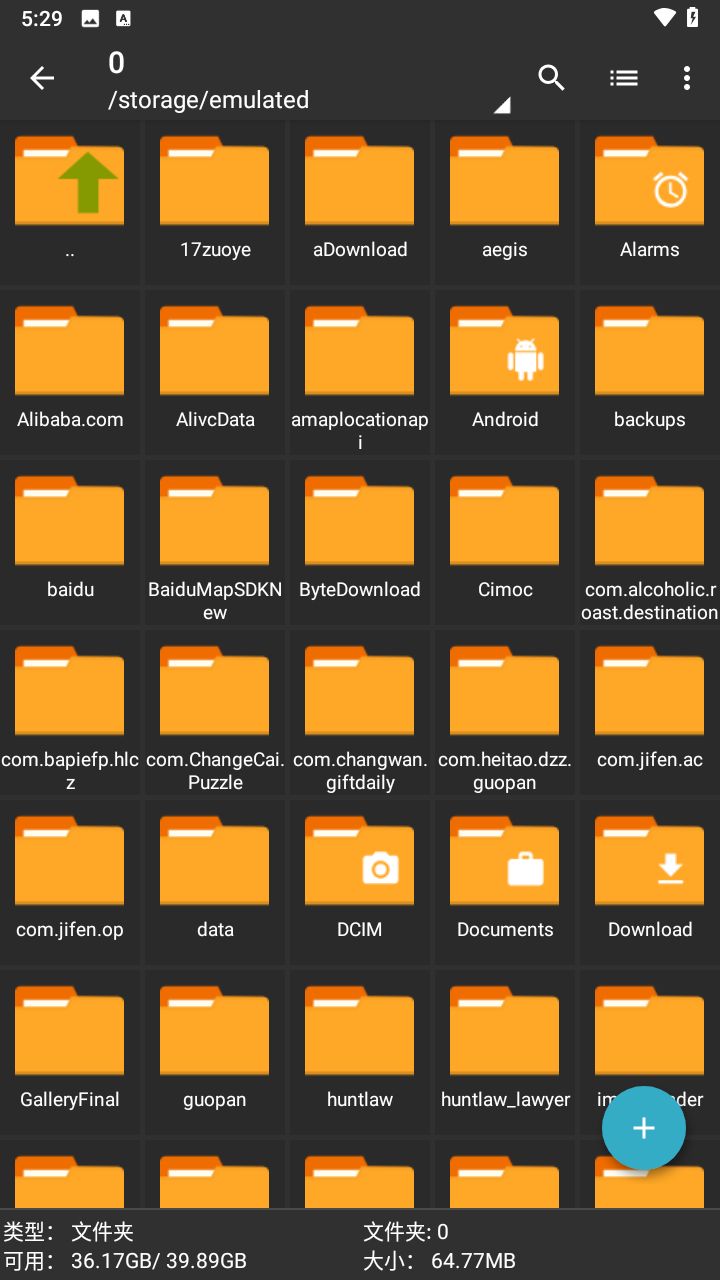
Task: Open the Documents folder
Action: (505, 870)
